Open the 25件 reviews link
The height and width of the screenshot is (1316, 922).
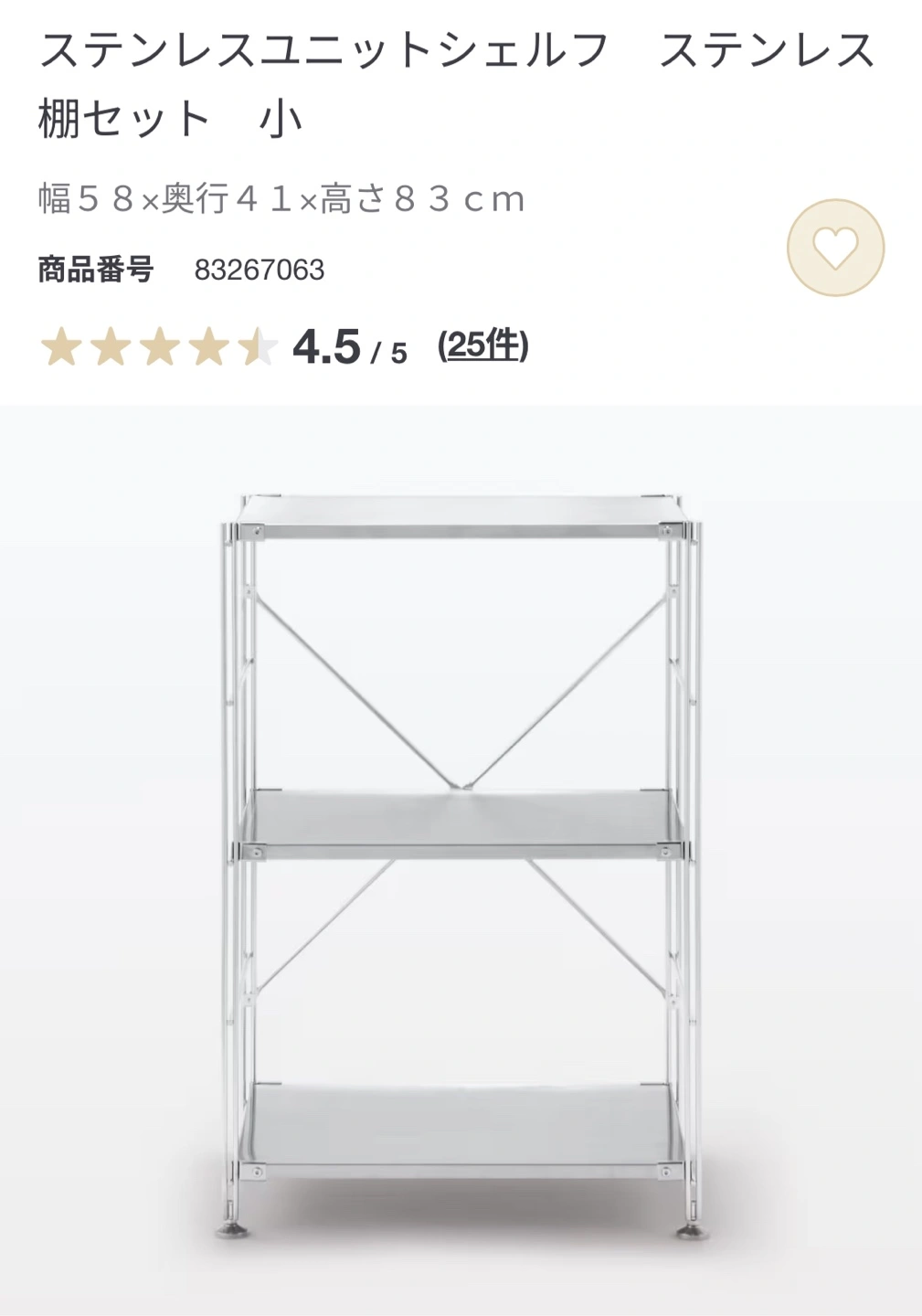coord(482,345)
